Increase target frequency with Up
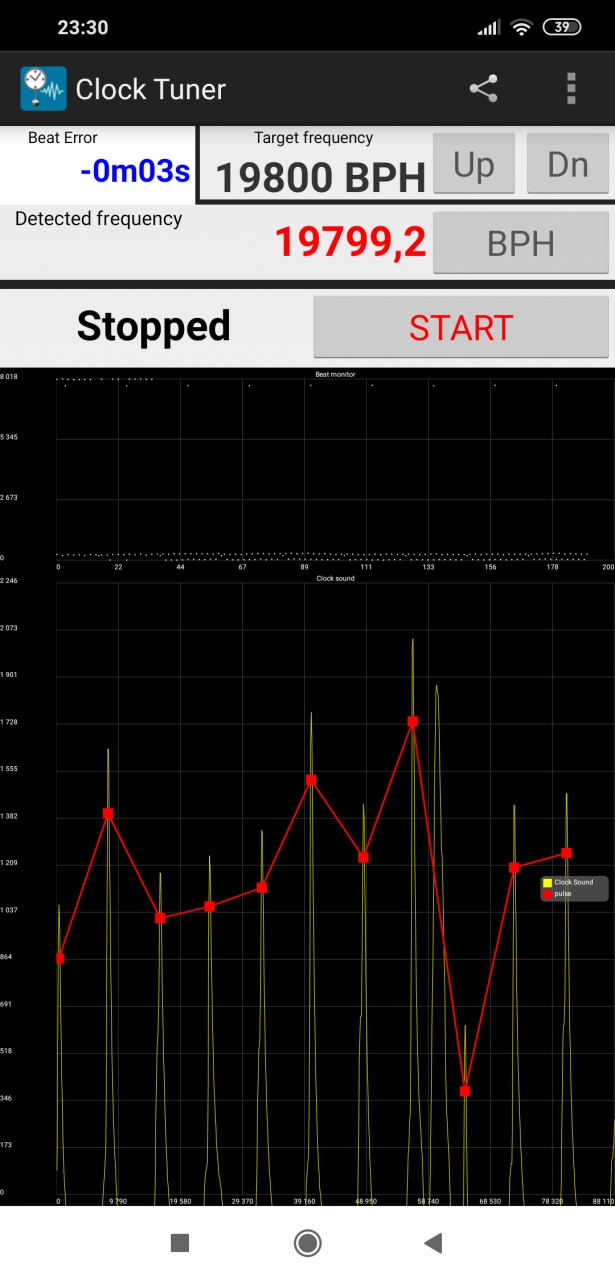 point(473,164)
